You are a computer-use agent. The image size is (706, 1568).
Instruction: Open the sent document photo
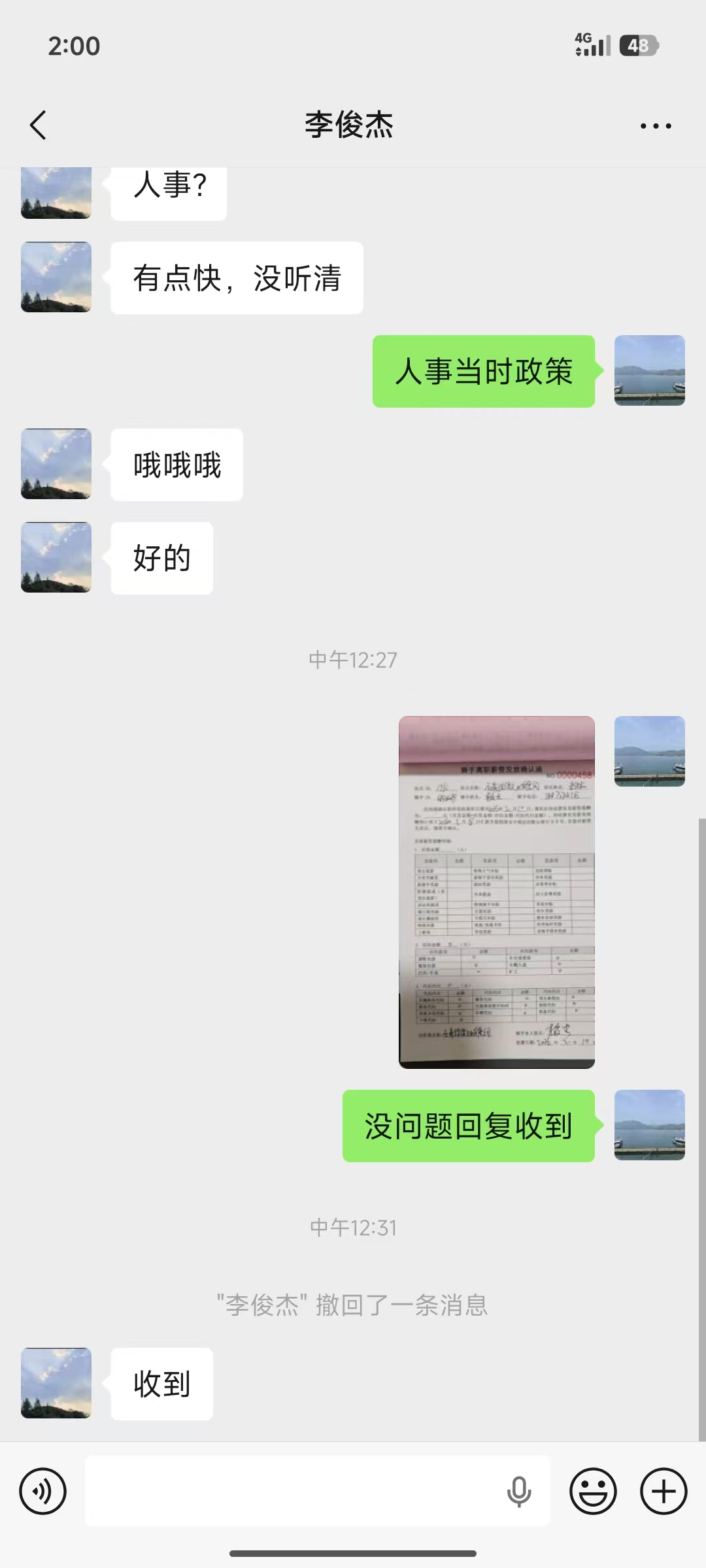(x=497, y=892)
